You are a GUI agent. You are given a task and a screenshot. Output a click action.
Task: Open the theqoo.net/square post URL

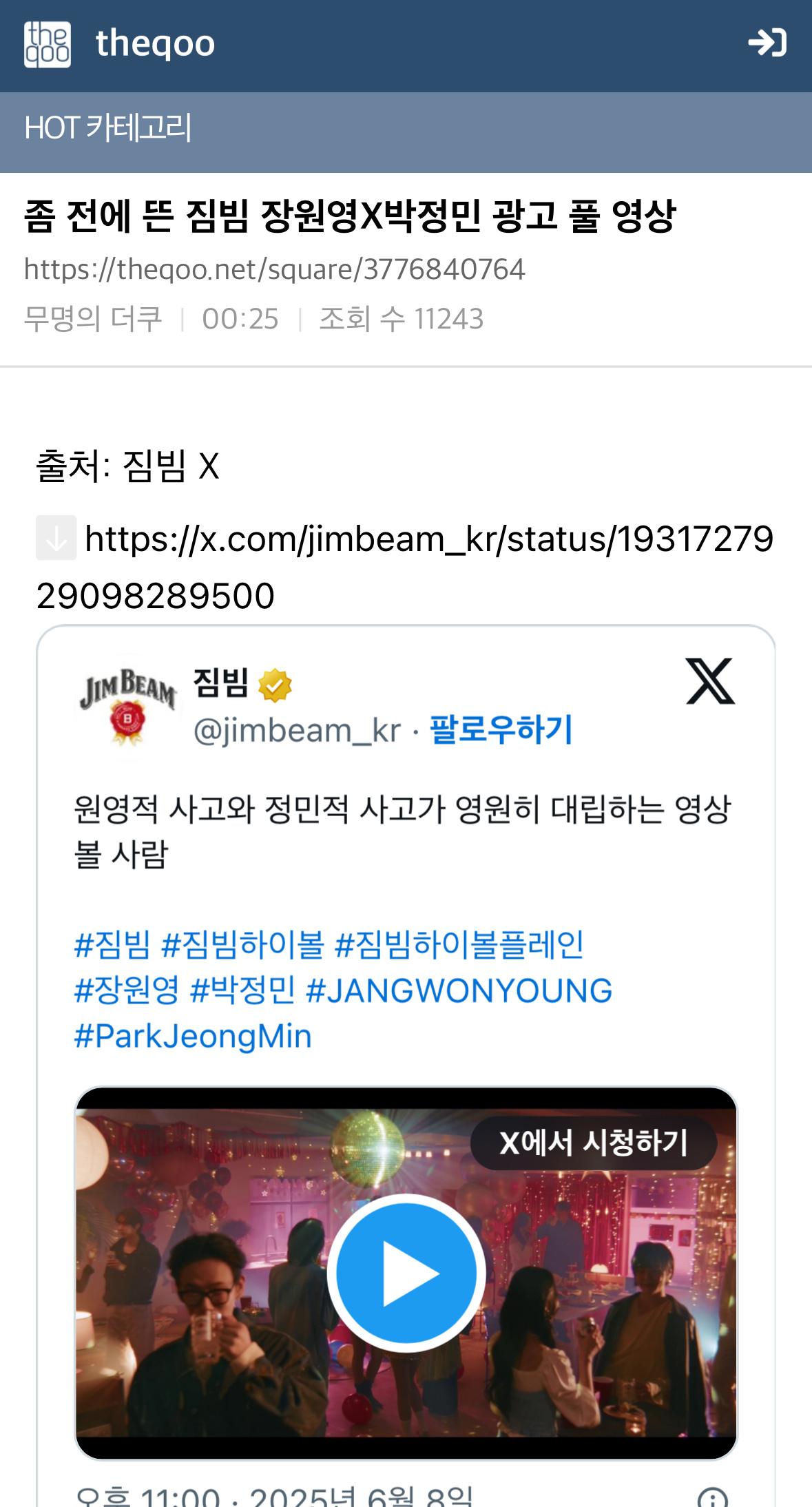tap(274, 269)
